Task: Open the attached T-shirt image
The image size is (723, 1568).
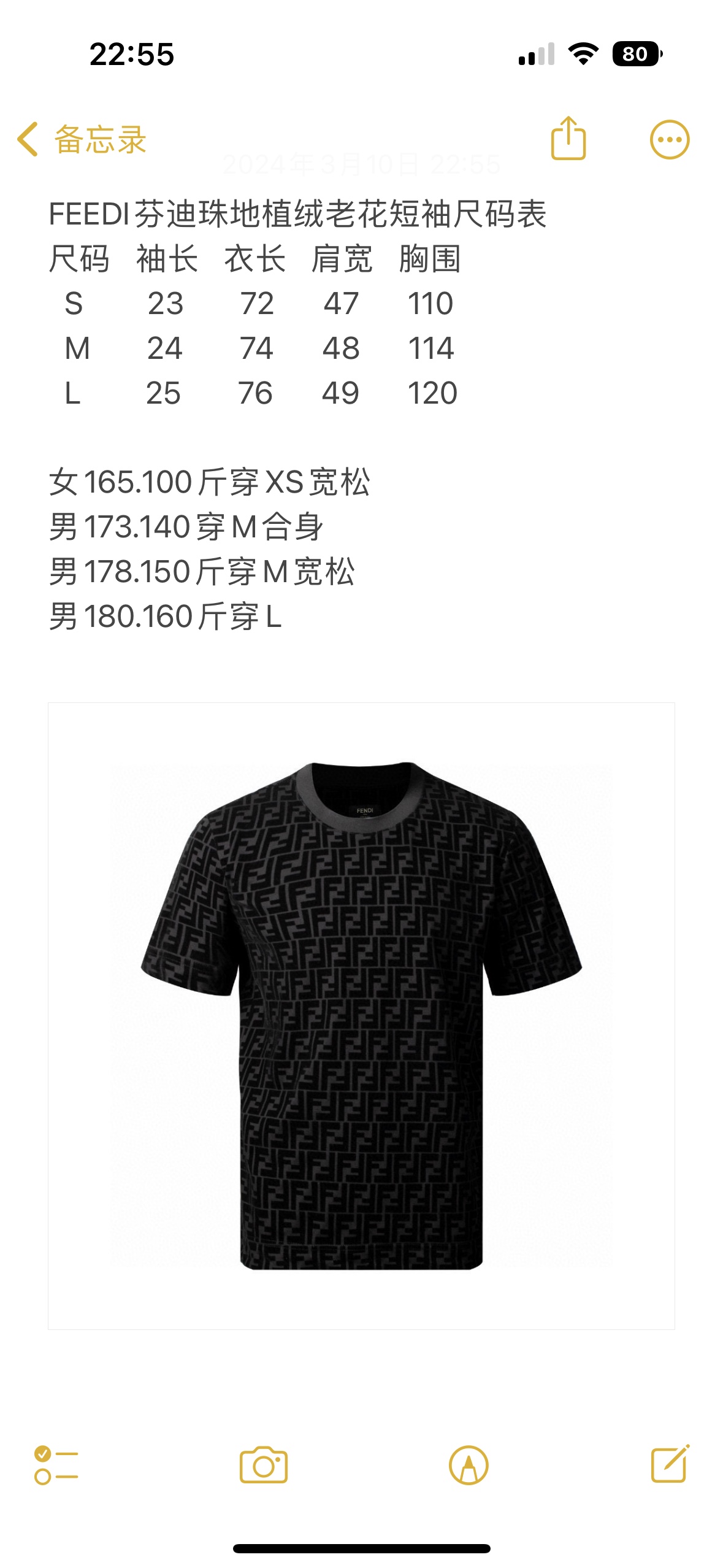Action: 361,1015
